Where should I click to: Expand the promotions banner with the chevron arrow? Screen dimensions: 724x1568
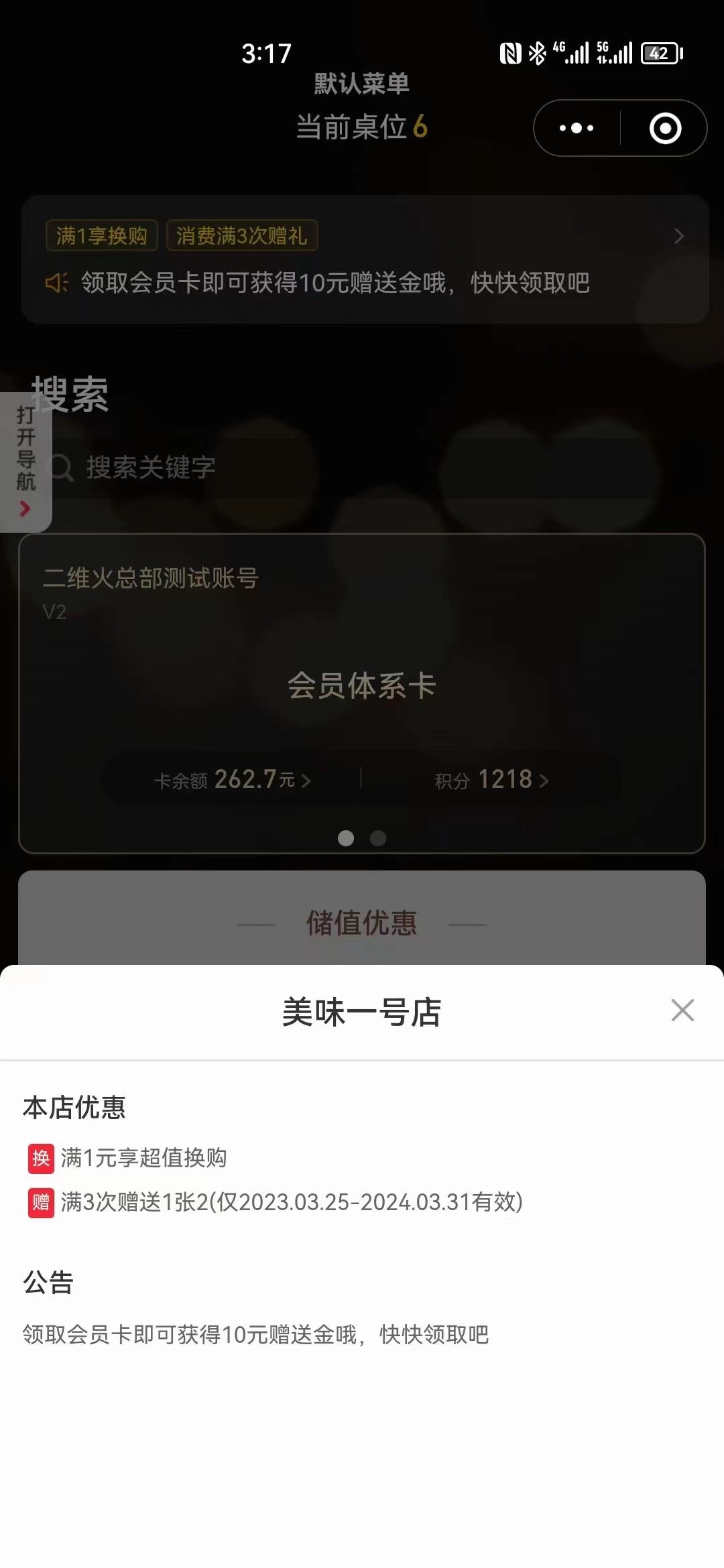(678, 236)
